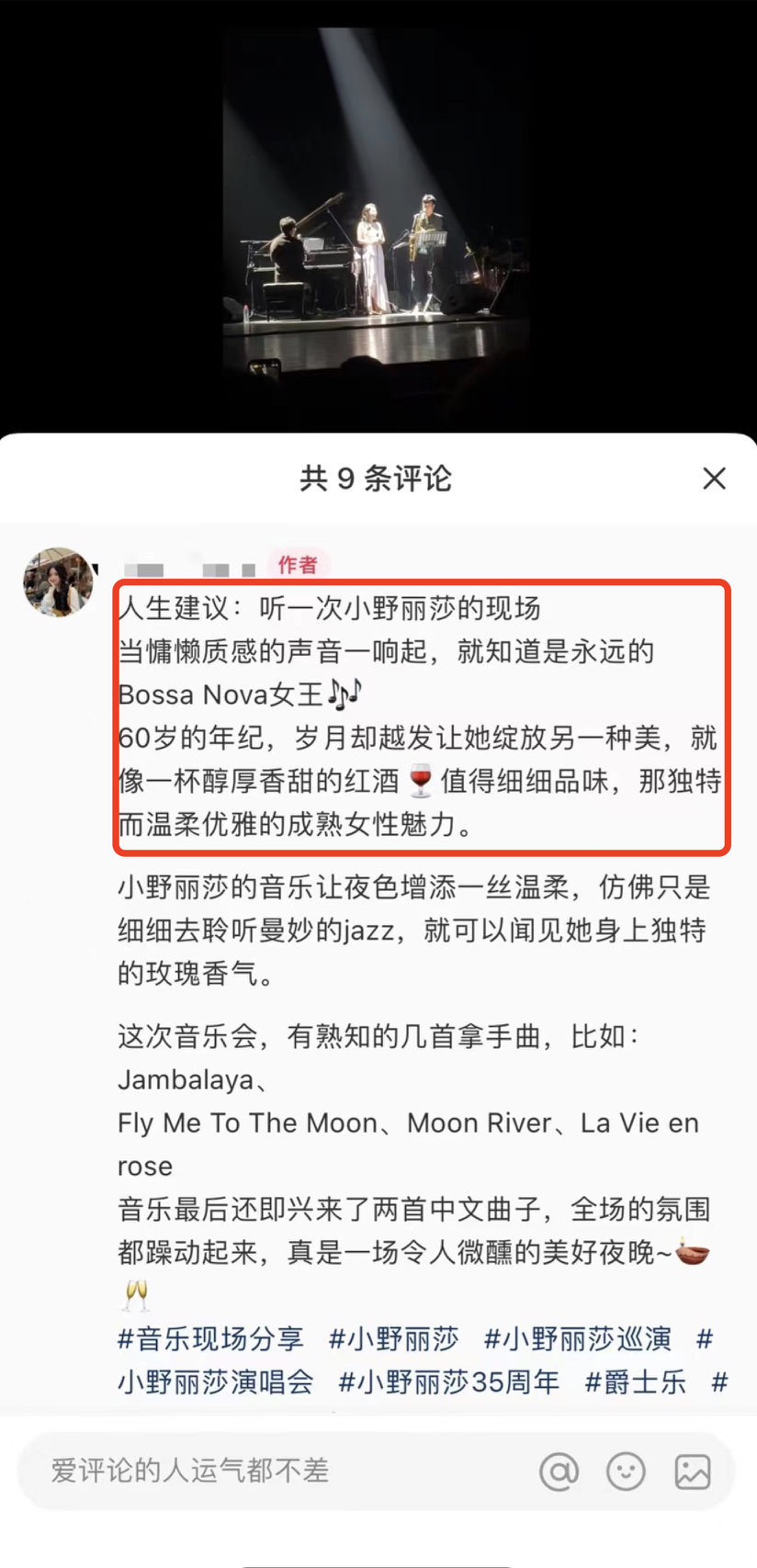Image resolution: width=757 pixels, height=1568 pixels.
Task: Open hashtag #音乐现场分享
Action: pos(210,1338)
